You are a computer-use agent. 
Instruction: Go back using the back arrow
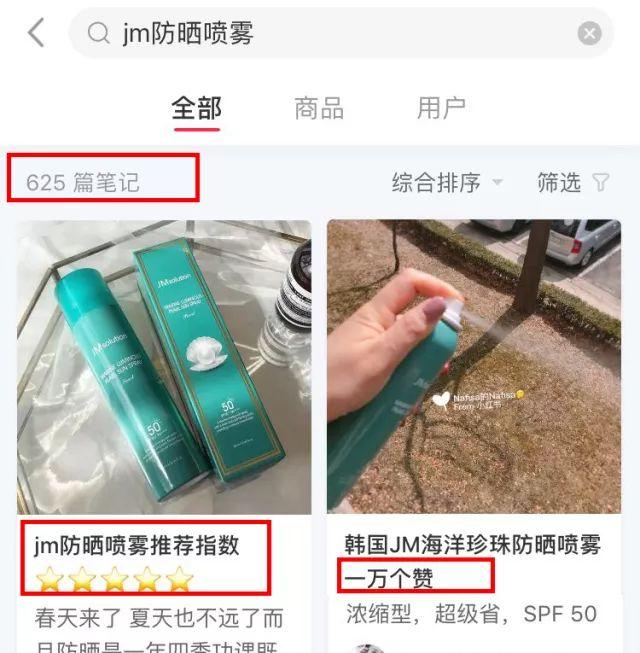point(36,33)
